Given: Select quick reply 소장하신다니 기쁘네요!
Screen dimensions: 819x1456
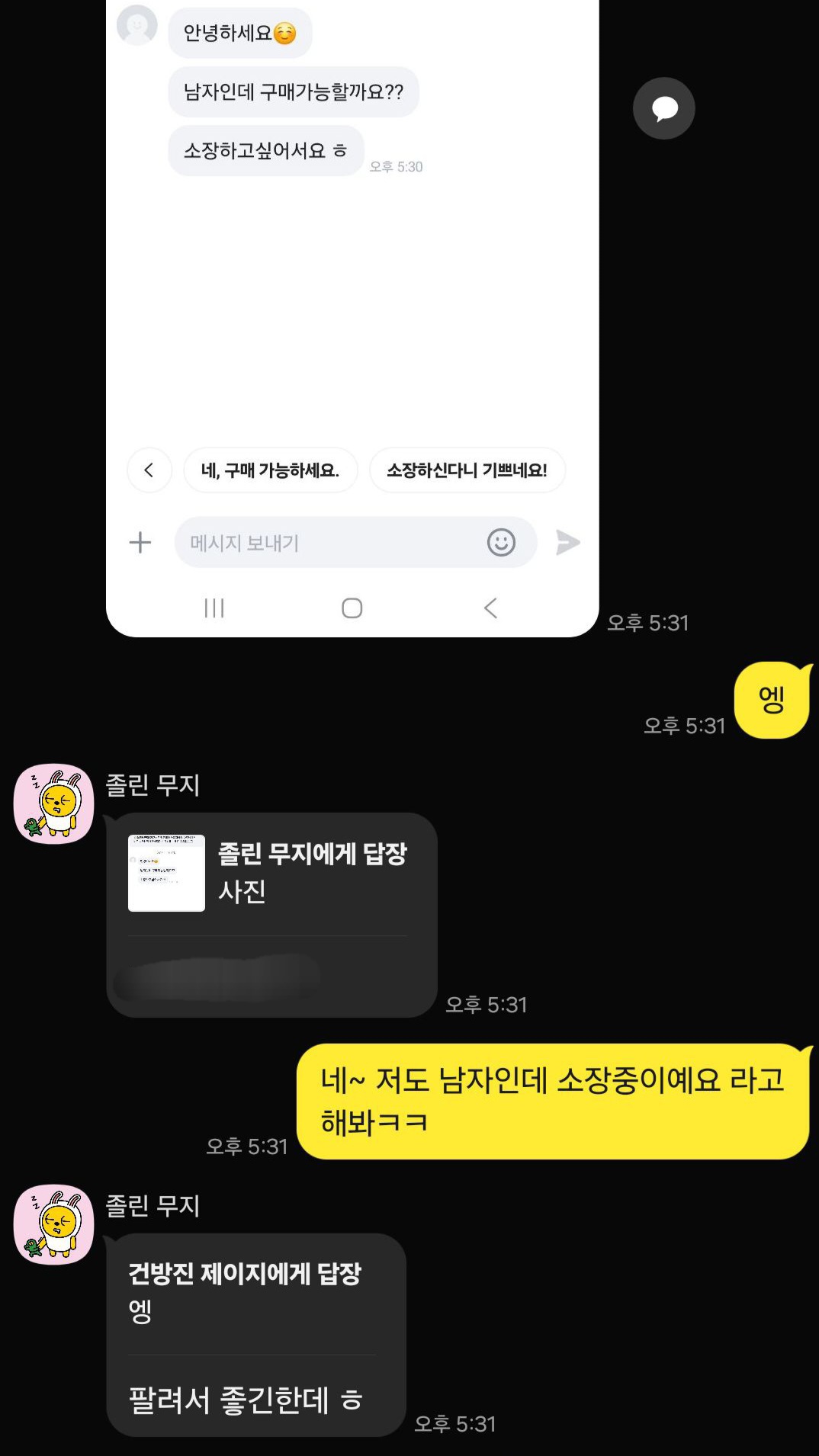Looking at the screenshot, I should click(467, 470).
